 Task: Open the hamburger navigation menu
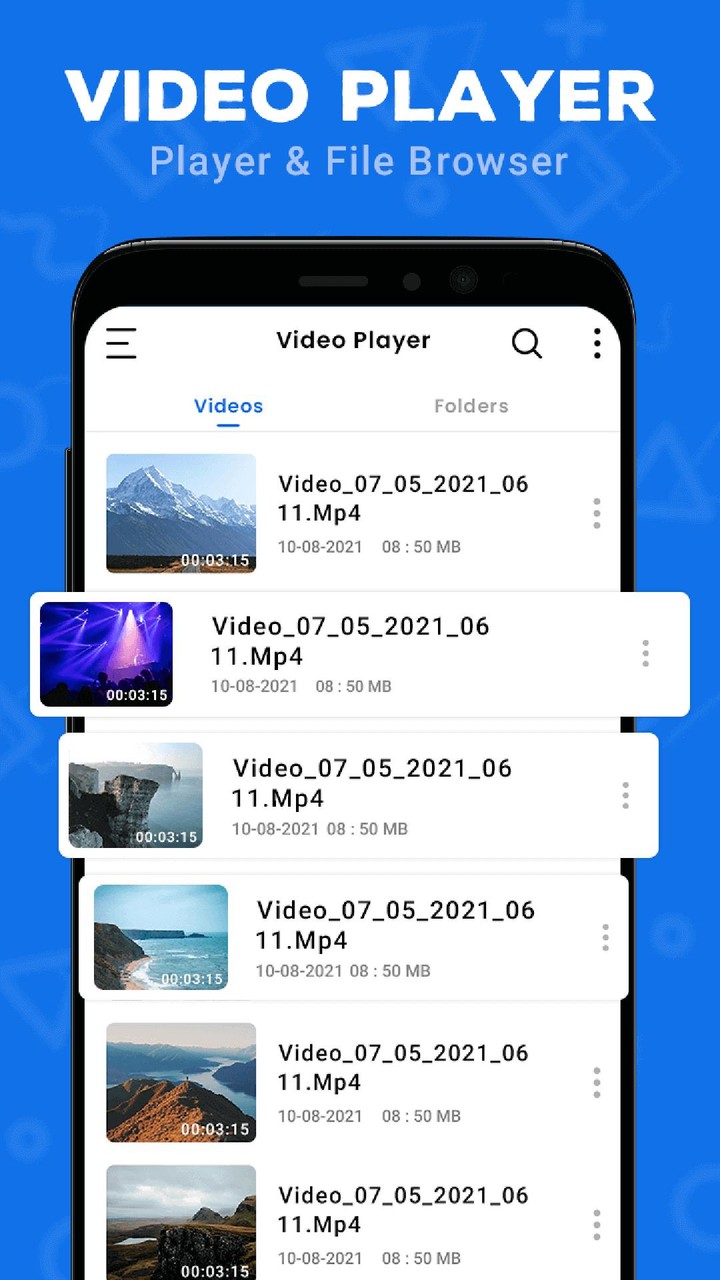pos(120,343)
